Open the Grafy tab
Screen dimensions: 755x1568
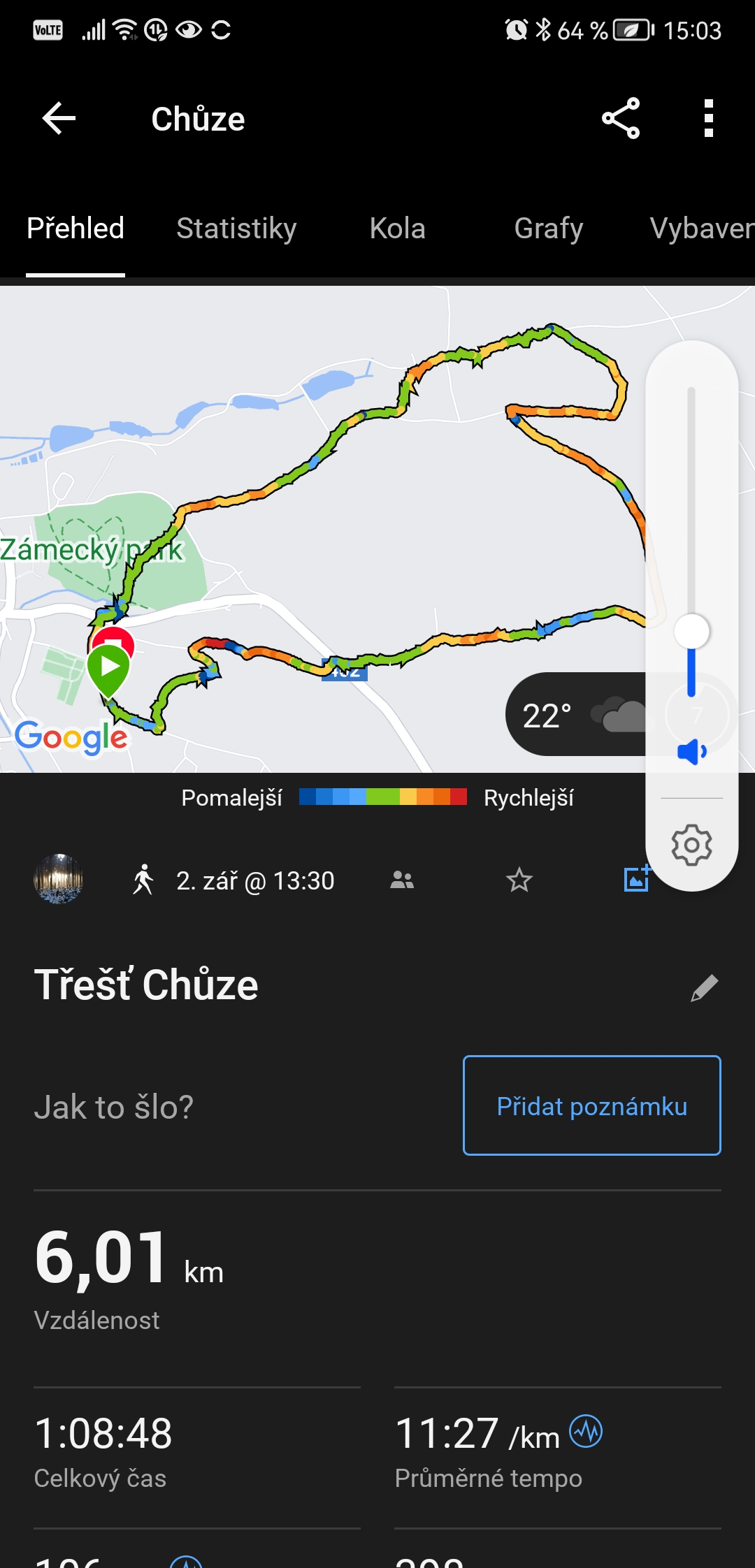point(549,228)
